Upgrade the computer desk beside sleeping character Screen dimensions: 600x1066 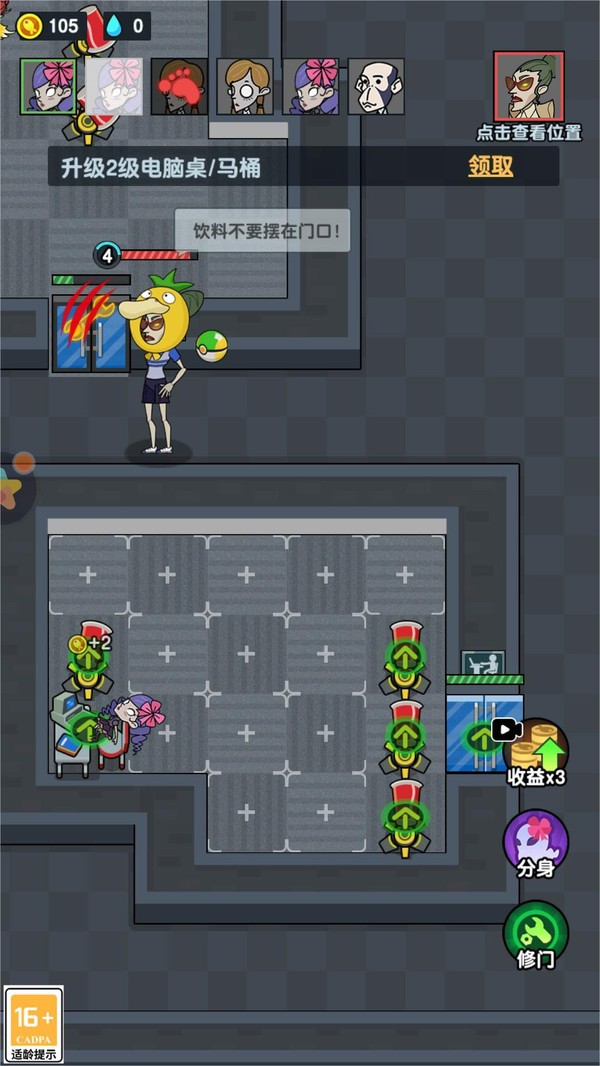[88, 727]
